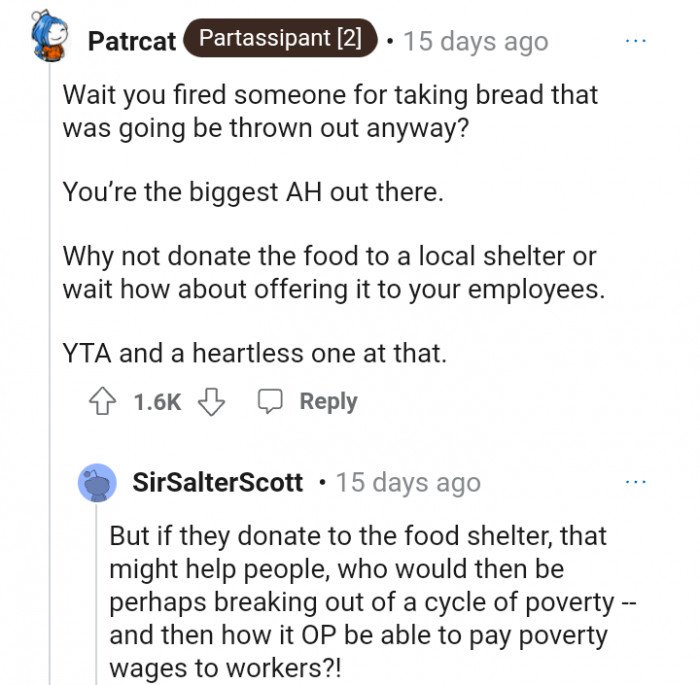
Task: Open overflow menu on Patrcat's comment
Action: [636, 41]
